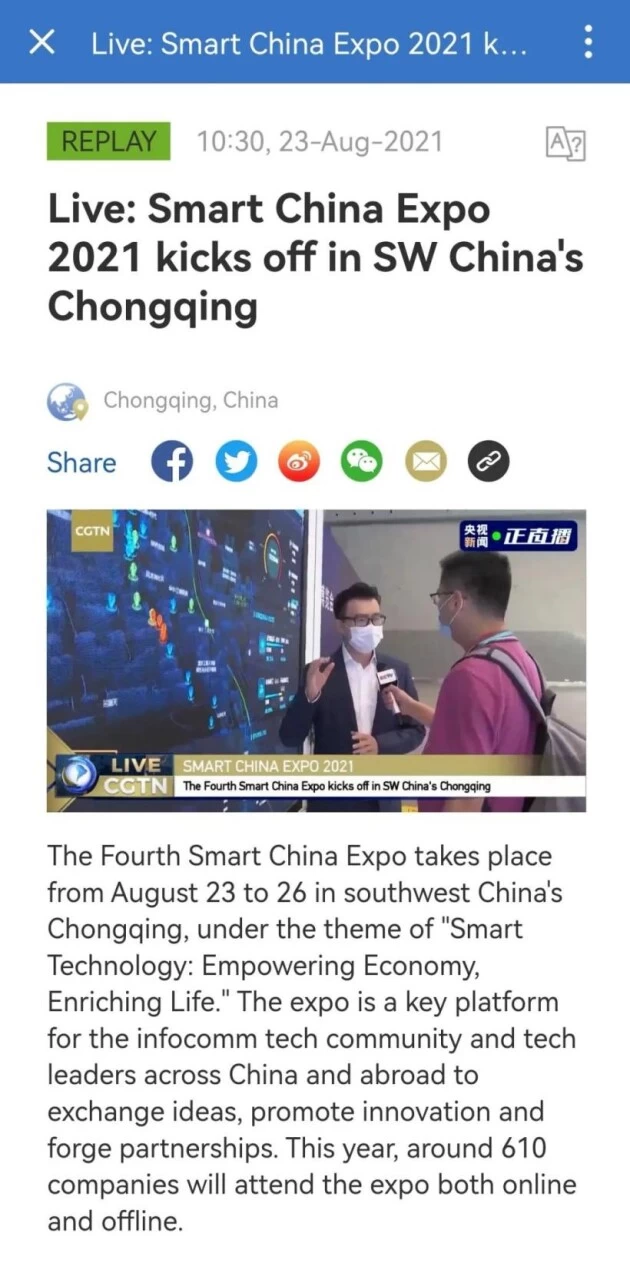This screenshot has width=630, height=1263.
Task: Share article by email
Action: click(426, 462)
